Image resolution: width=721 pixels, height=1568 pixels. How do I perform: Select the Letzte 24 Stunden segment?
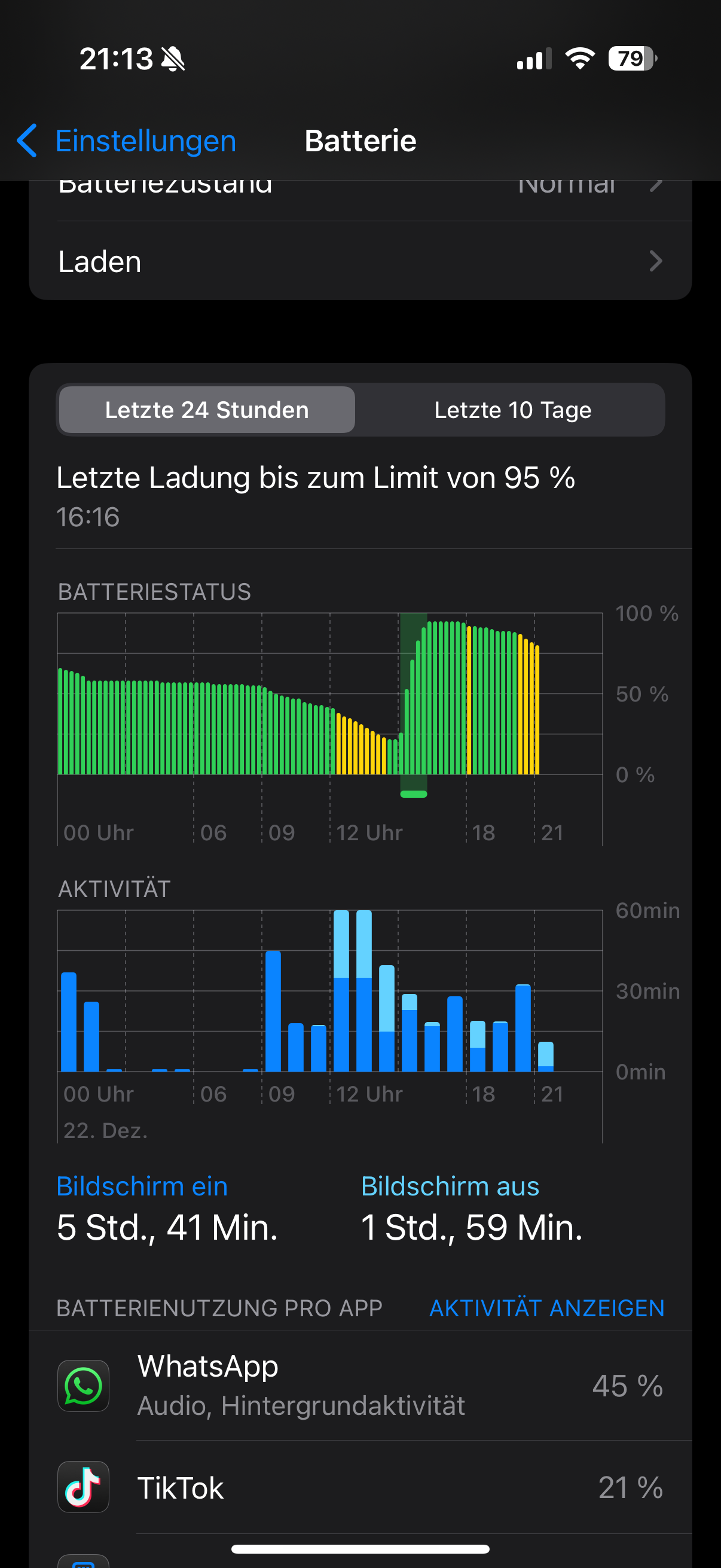[x=207, y=410]
